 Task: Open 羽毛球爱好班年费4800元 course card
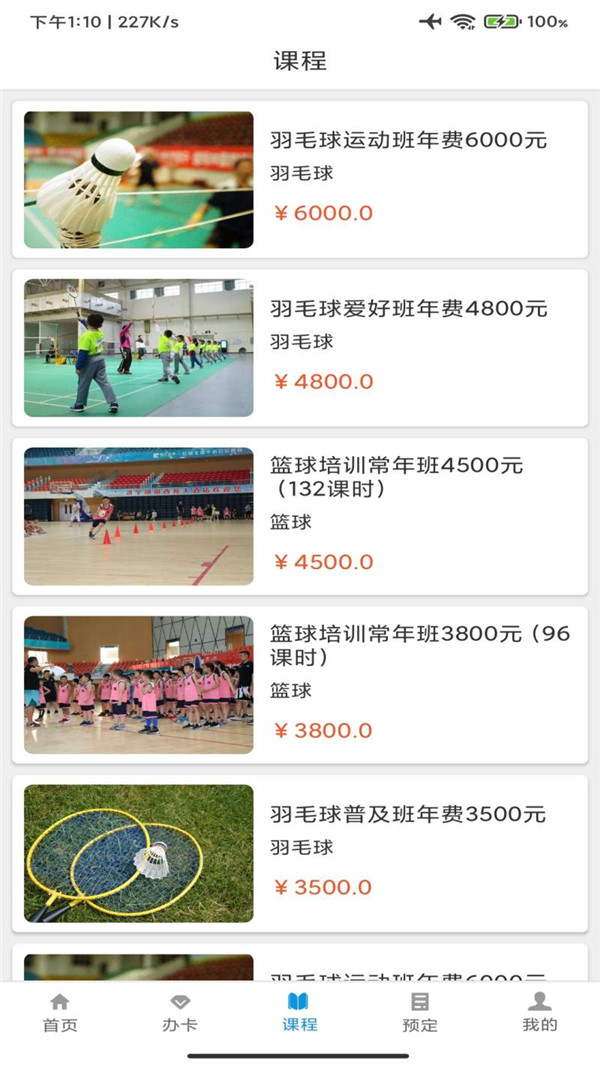[300, 348]
